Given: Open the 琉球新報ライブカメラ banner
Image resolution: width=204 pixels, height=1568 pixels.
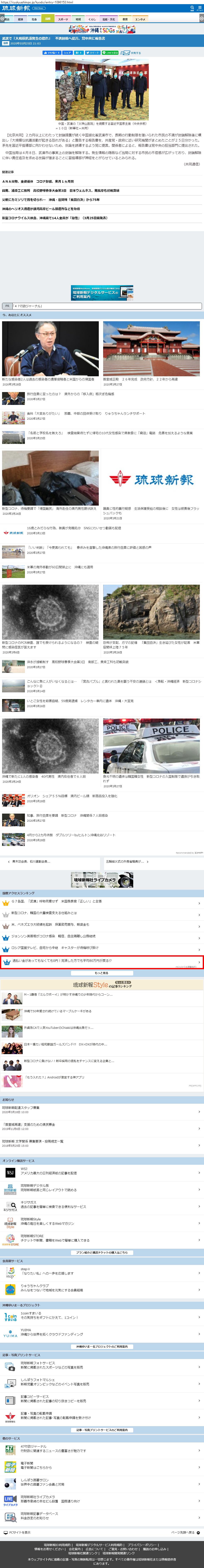Looking at the screenshot, I should tap(102, 880).
